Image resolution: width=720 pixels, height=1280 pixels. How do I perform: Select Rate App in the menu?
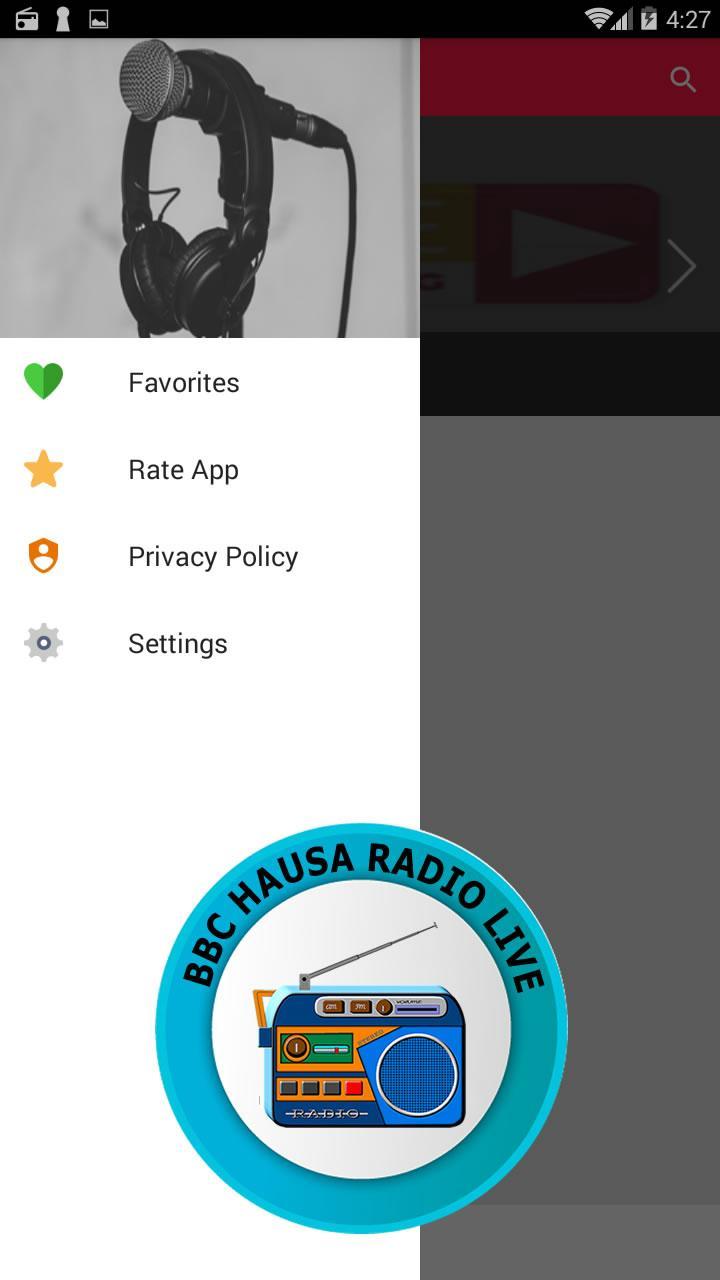[183, 470]
